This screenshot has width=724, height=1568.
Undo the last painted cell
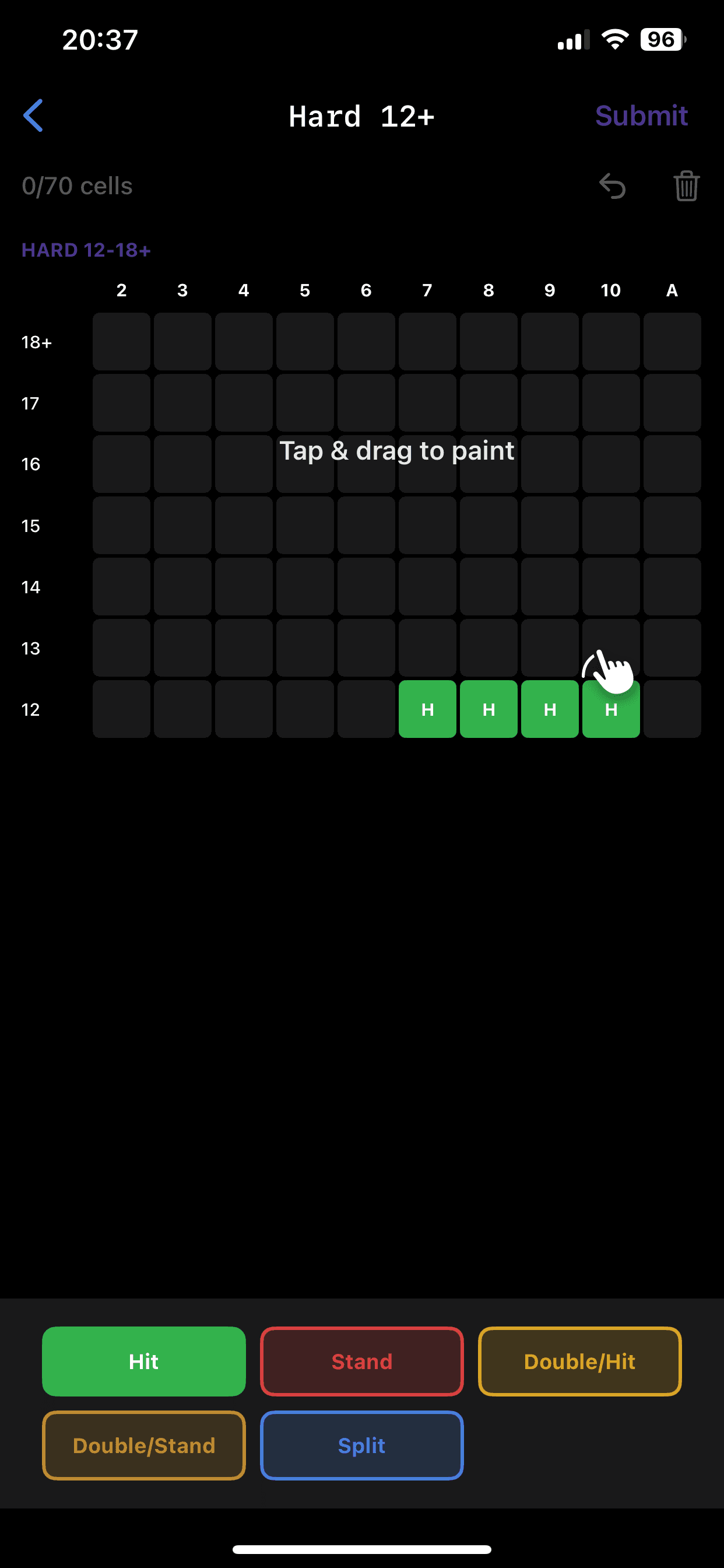coord(612,185)
